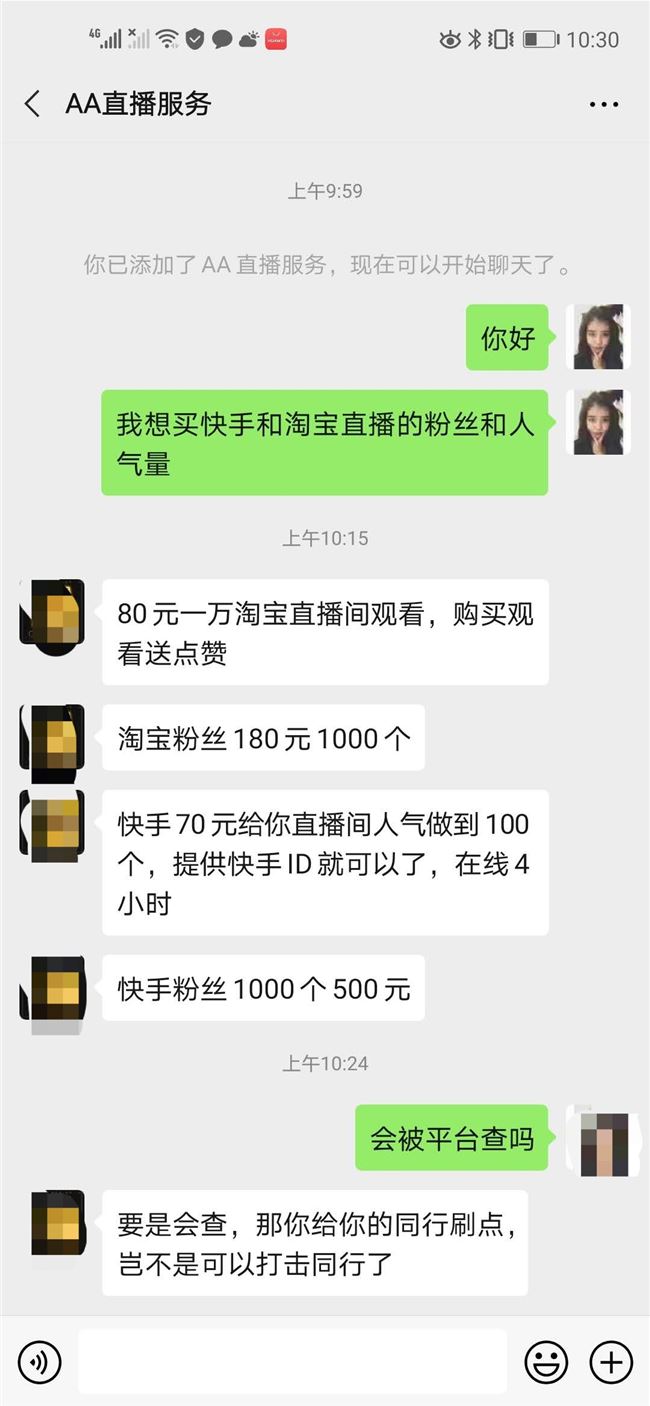Viewport: 650px width, 1406px height.
Task: Open the emoji sticker panel
Action: [546, 1361]
